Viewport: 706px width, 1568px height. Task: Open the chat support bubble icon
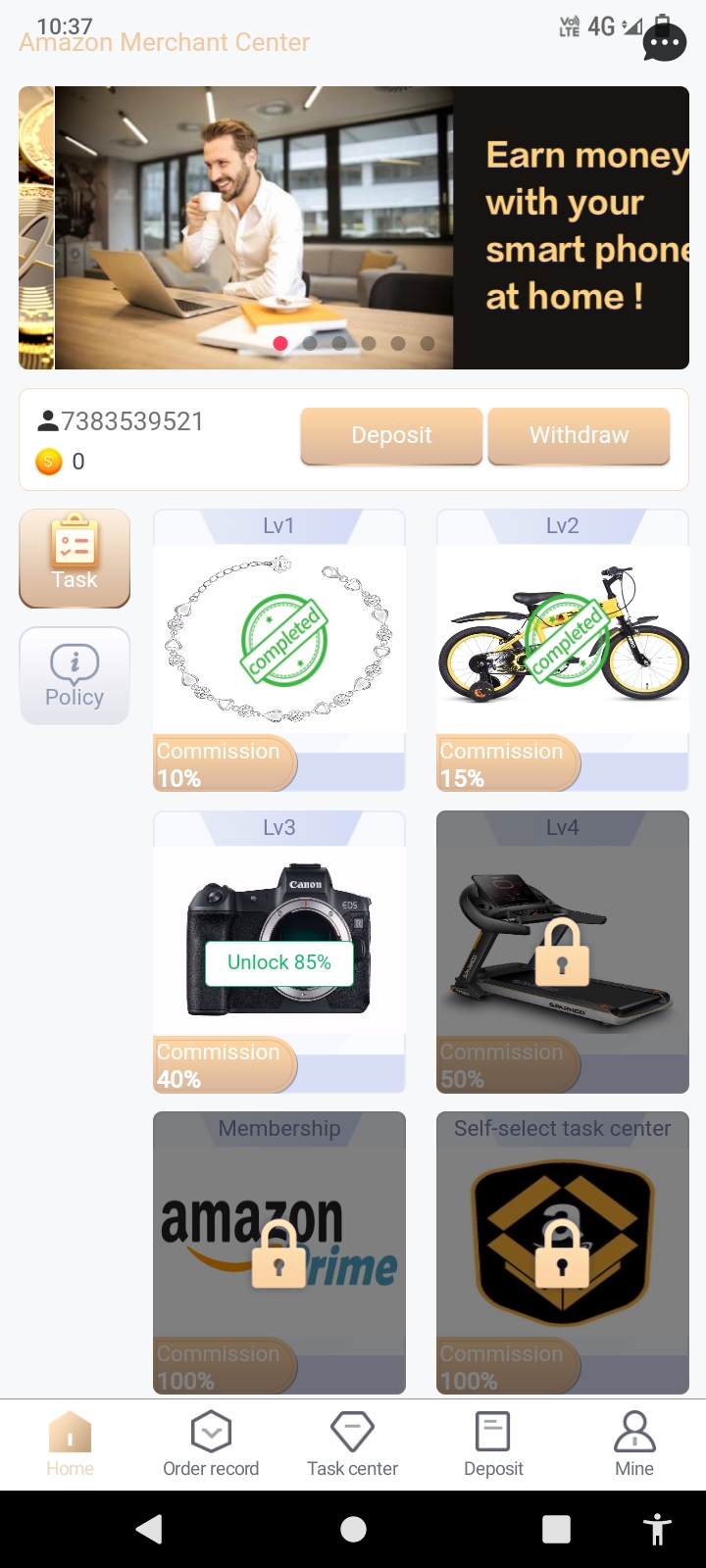(664, 43)
